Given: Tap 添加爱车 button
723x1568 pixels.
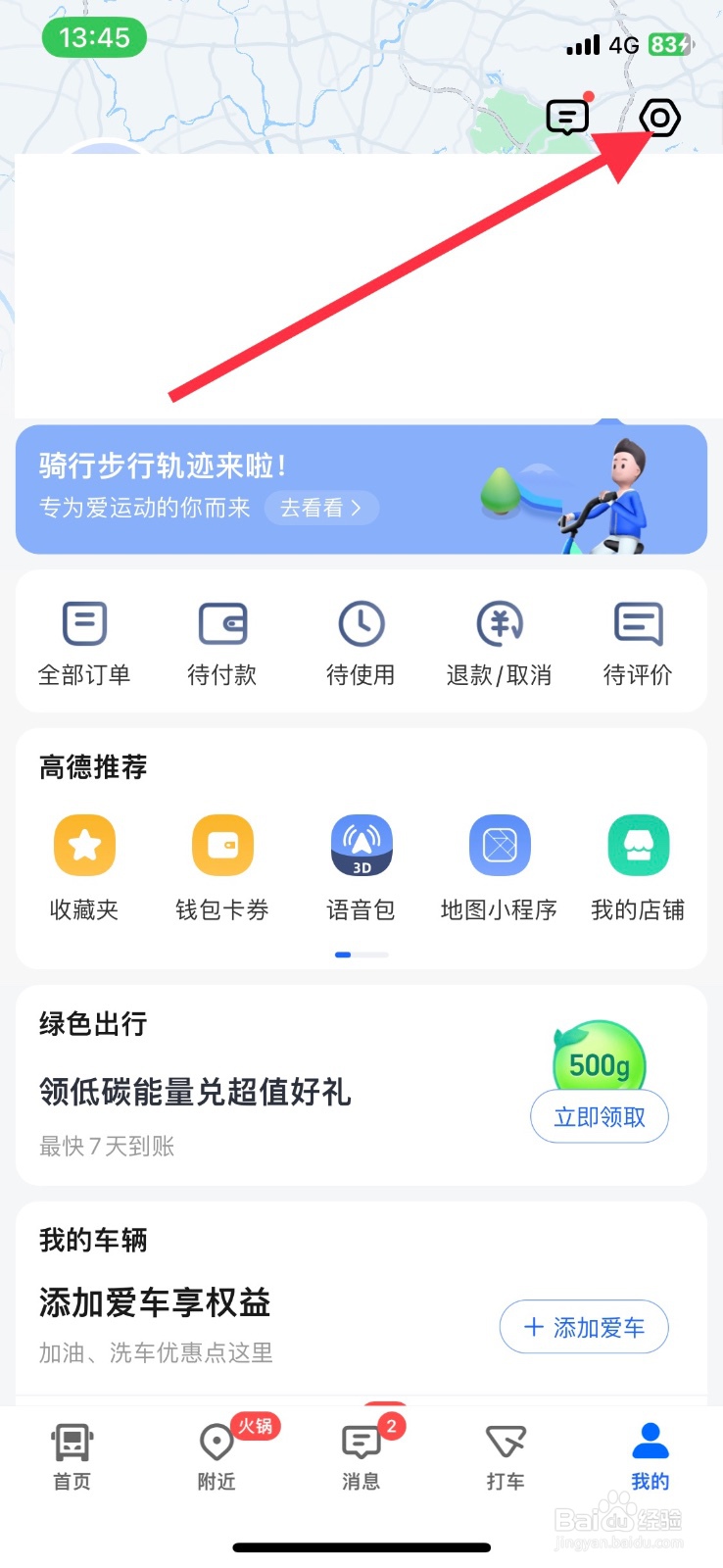Looking at the screenshot, I should [584, 1327].
